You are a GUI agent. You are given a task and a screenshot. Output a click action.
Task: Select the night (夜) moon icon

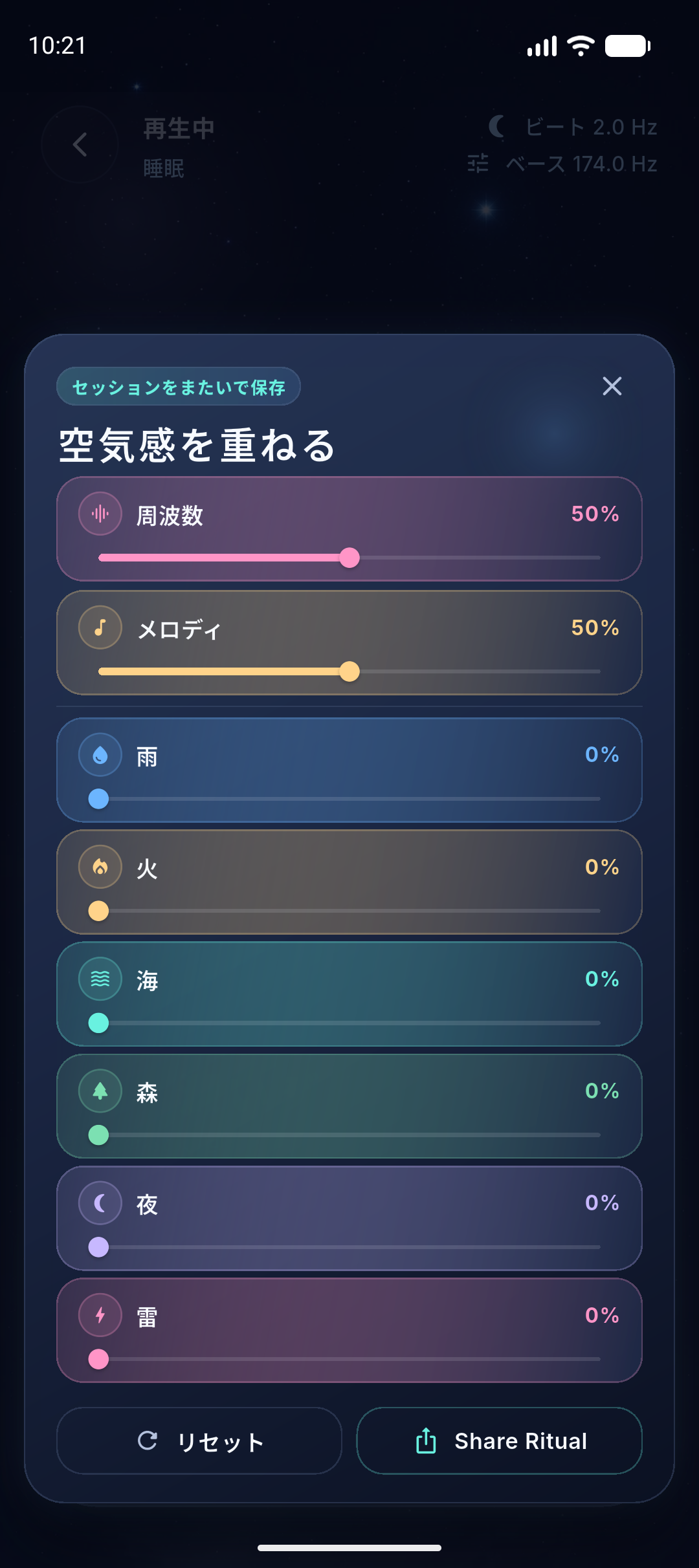point(99,1203)
